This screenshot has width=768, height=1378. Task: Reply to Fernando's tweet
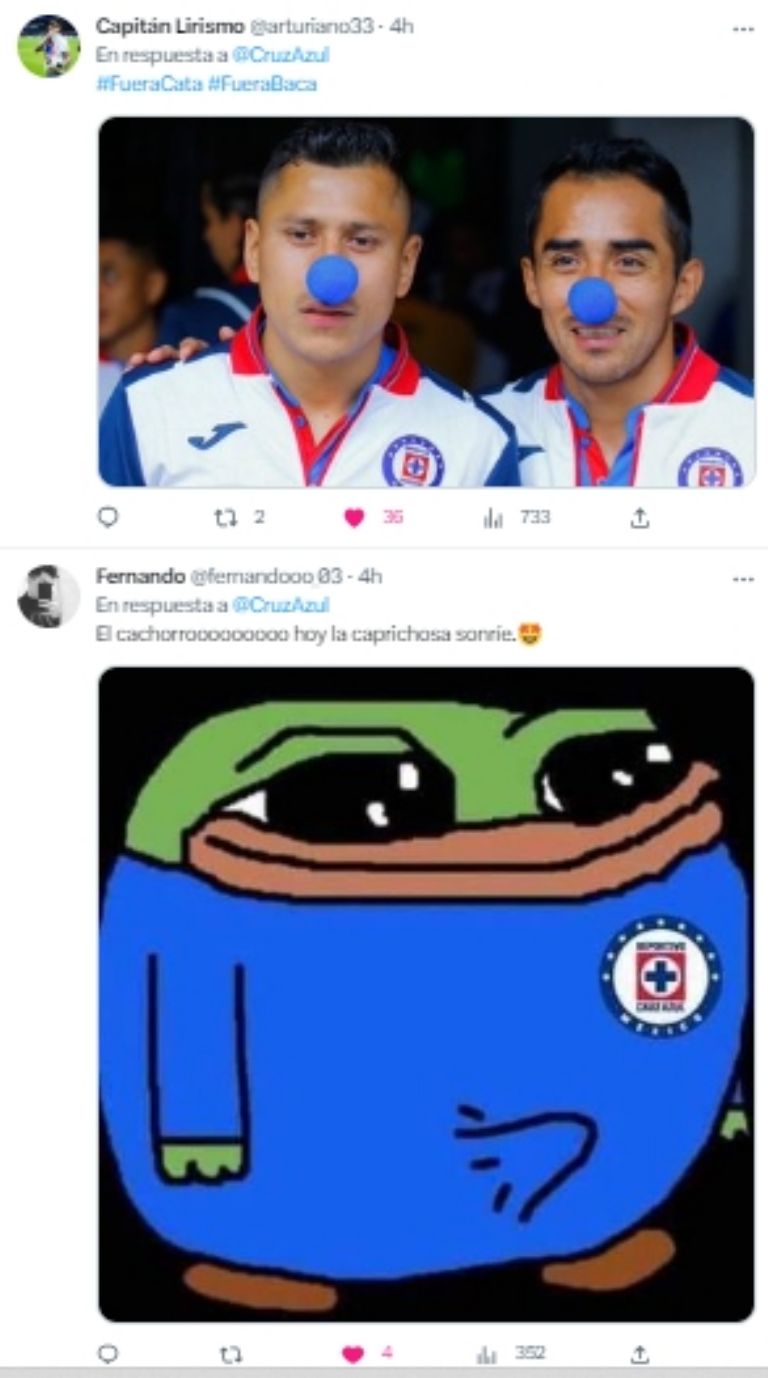point(108,1353)
